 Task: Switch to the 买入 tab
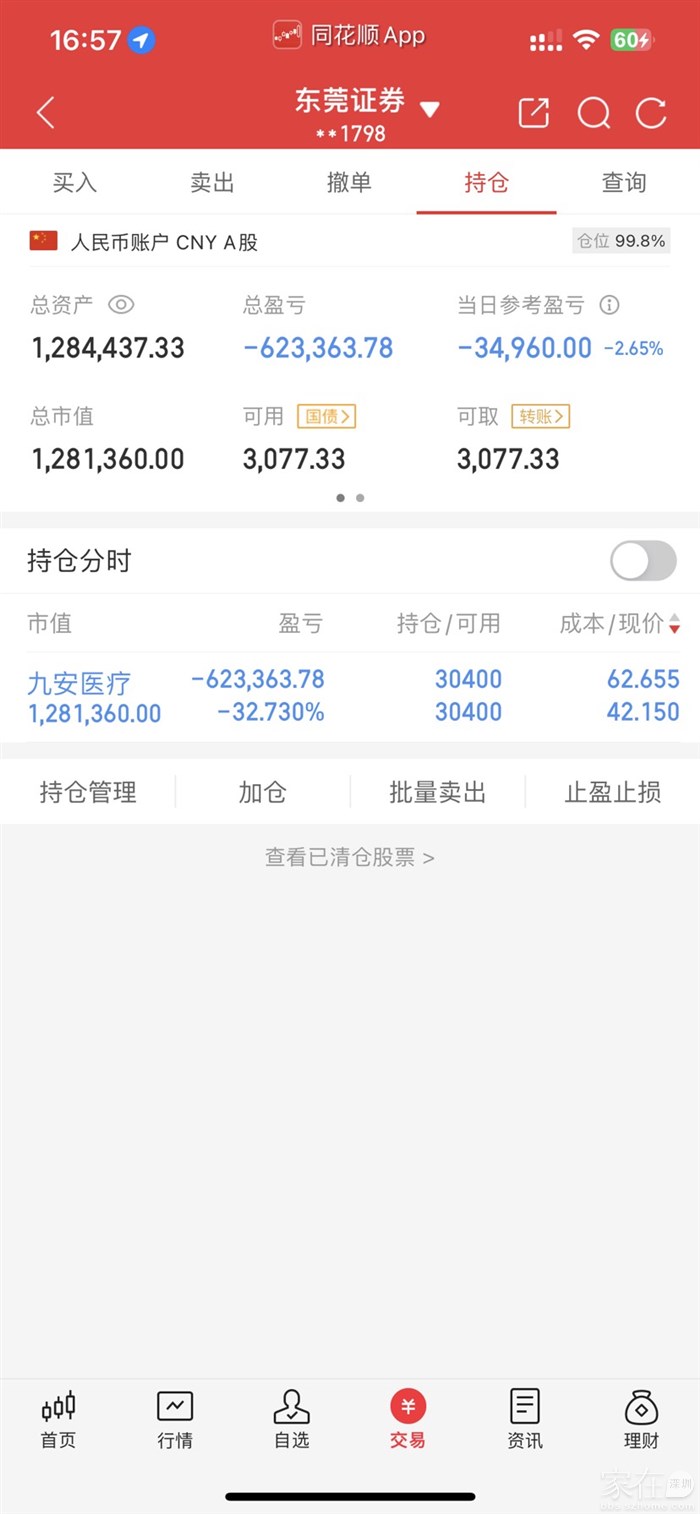click(x=75, y=182)
